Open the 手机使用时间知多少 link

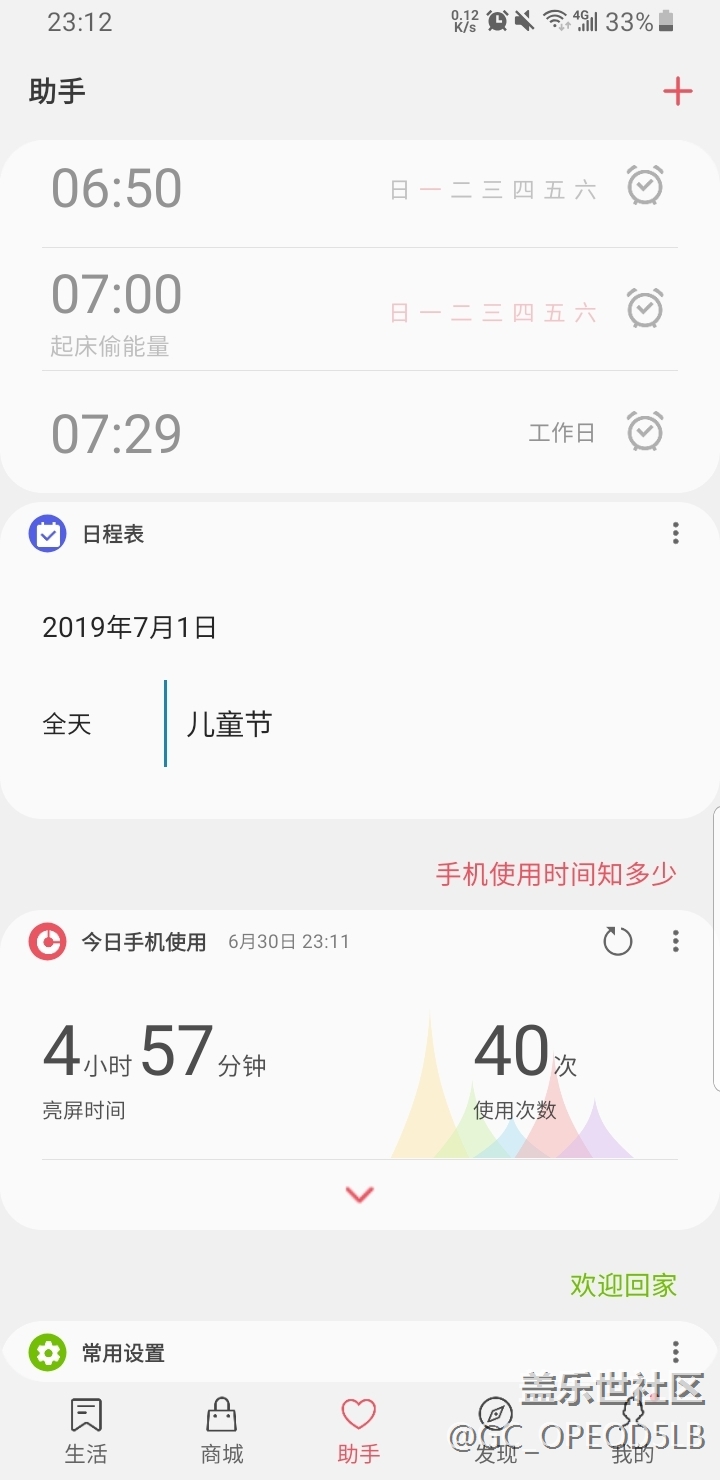click(556, 874)
